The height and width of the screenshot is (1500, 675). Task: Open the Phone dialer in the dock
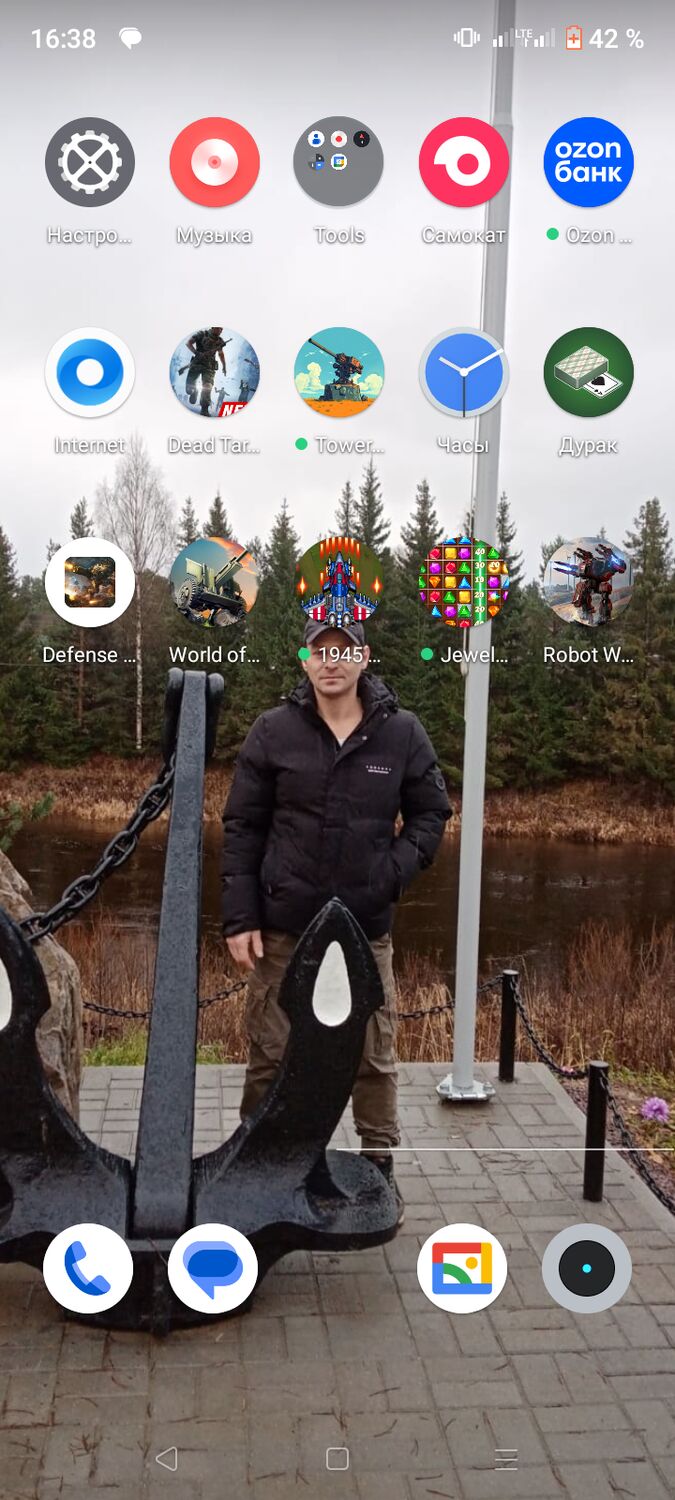pos(88,1268)
